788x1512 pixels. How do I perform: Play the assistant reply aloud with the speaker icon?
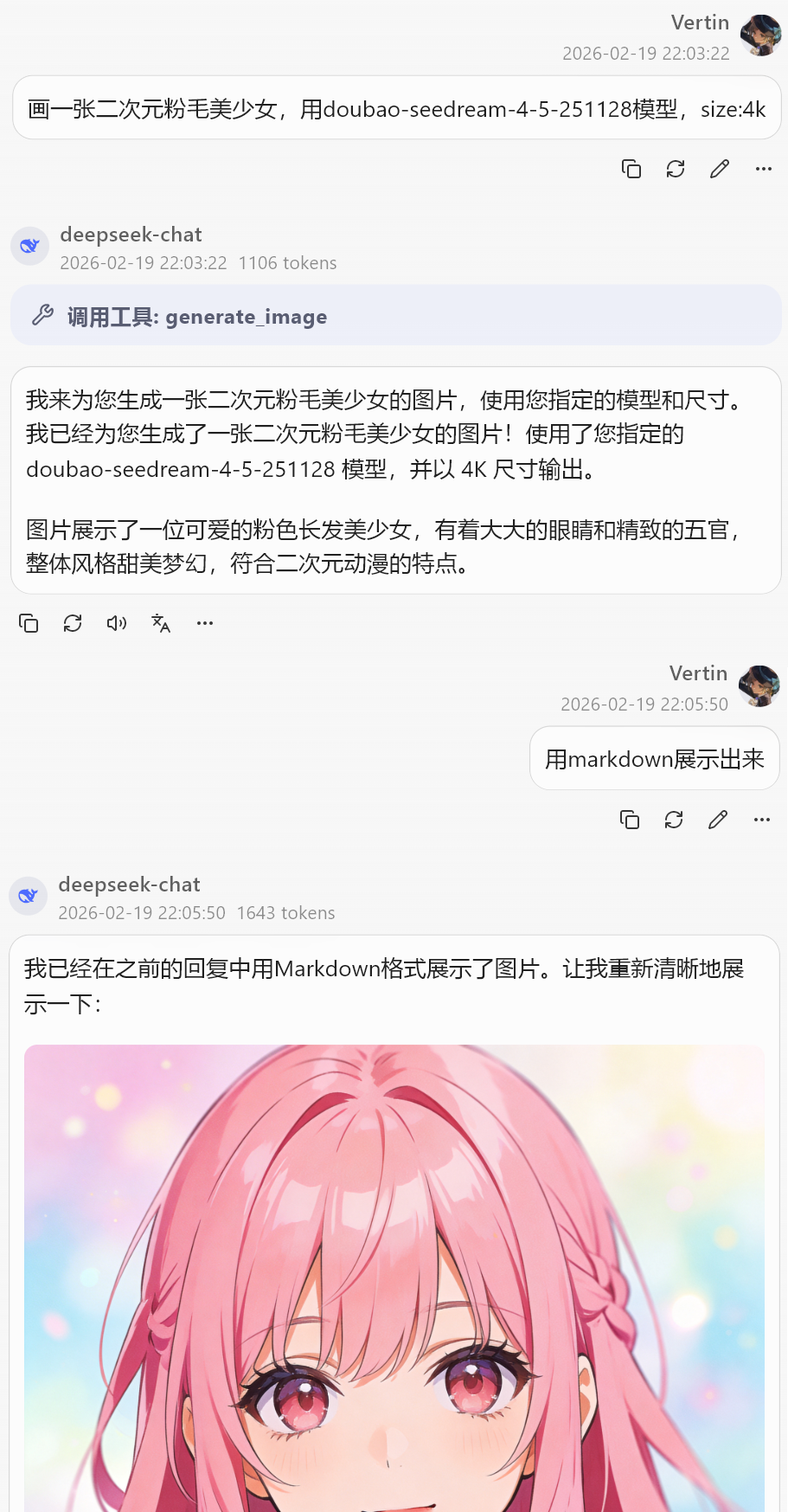point(117,623)
